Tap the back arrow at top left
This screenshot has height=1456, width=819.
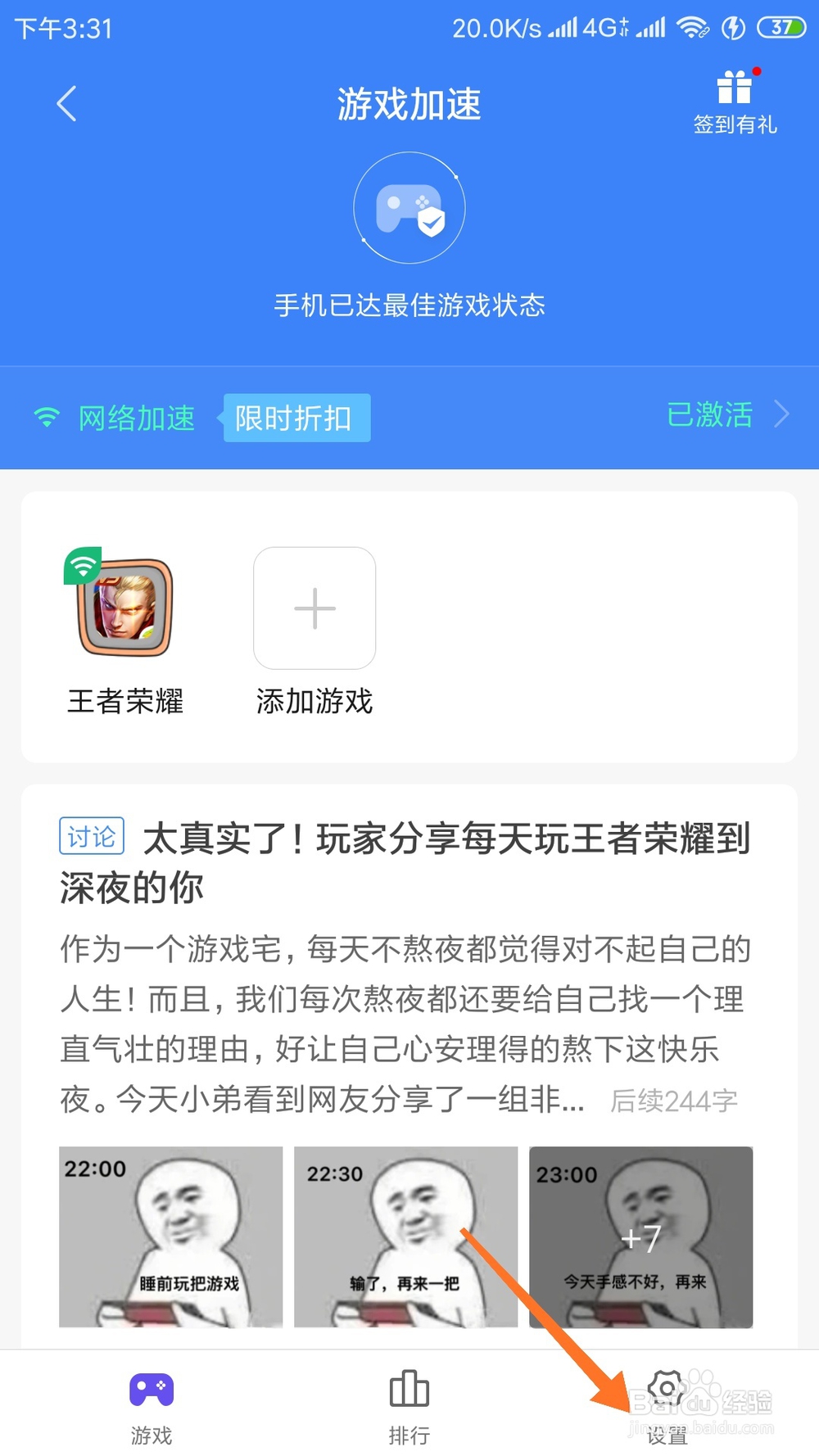(66, 103)
